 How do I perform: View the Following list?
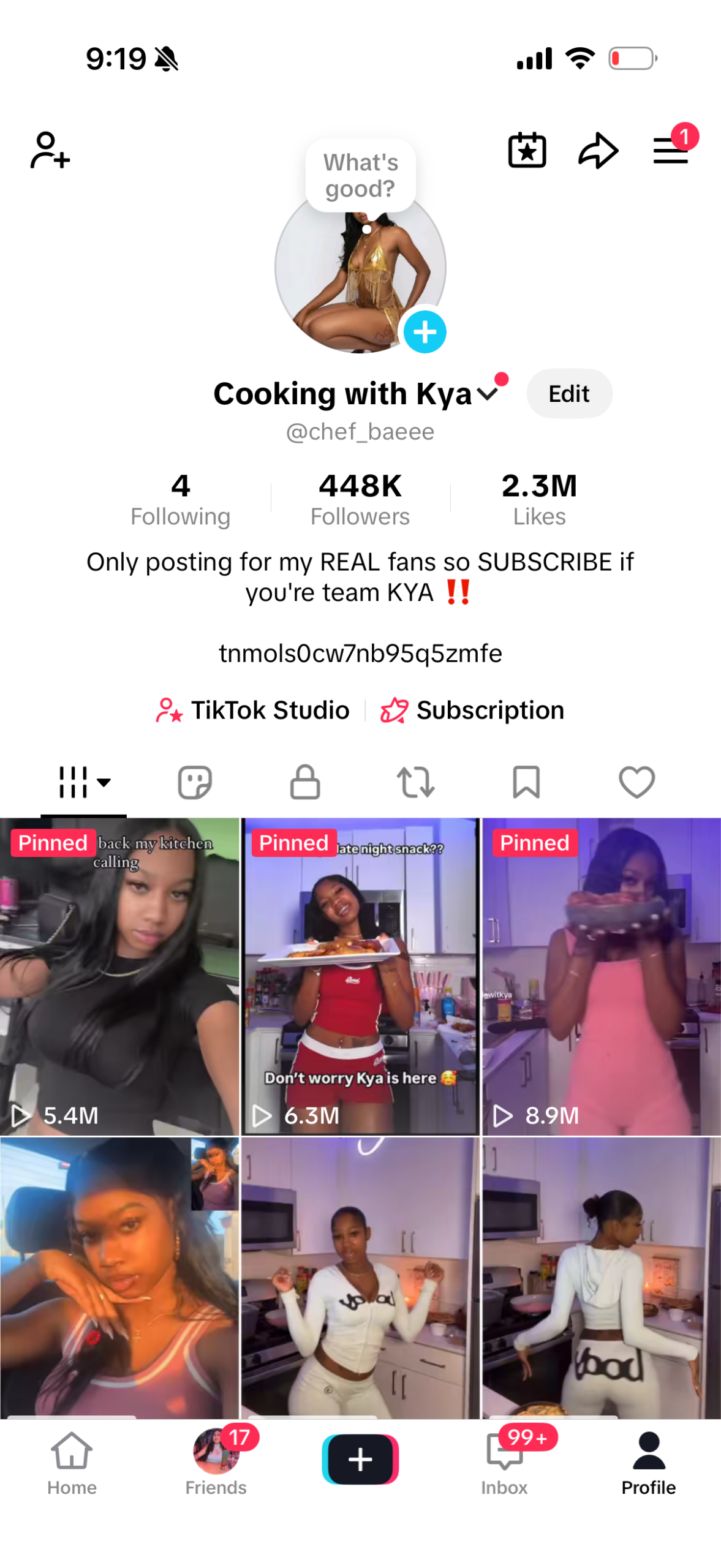click(x=180, y=499)
